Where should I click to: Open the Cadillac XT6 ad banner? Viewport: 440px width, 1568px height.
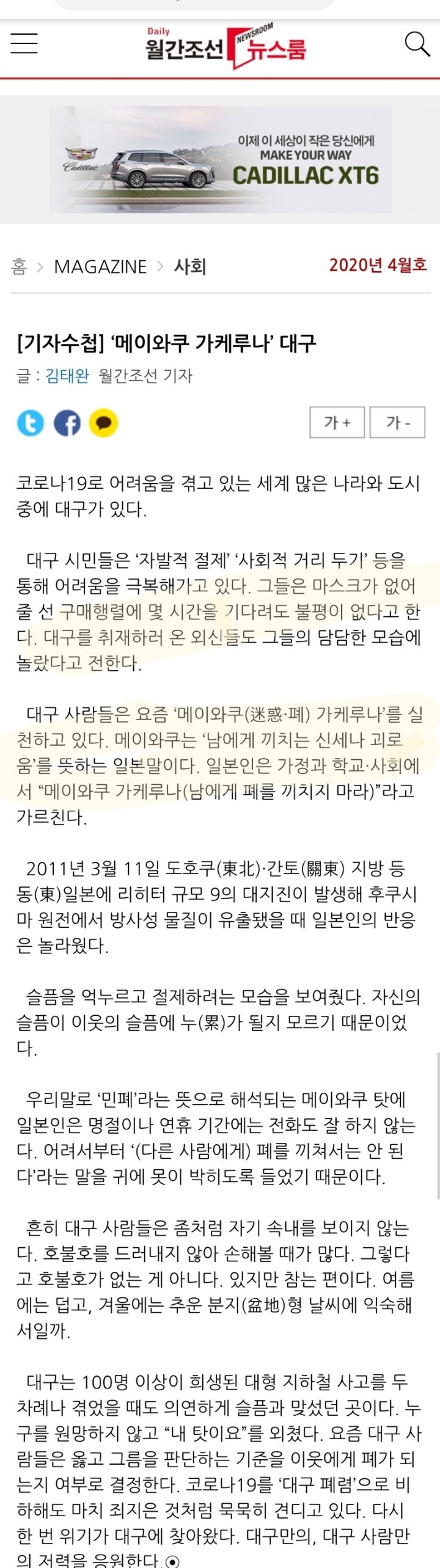[x=221, y=159]
